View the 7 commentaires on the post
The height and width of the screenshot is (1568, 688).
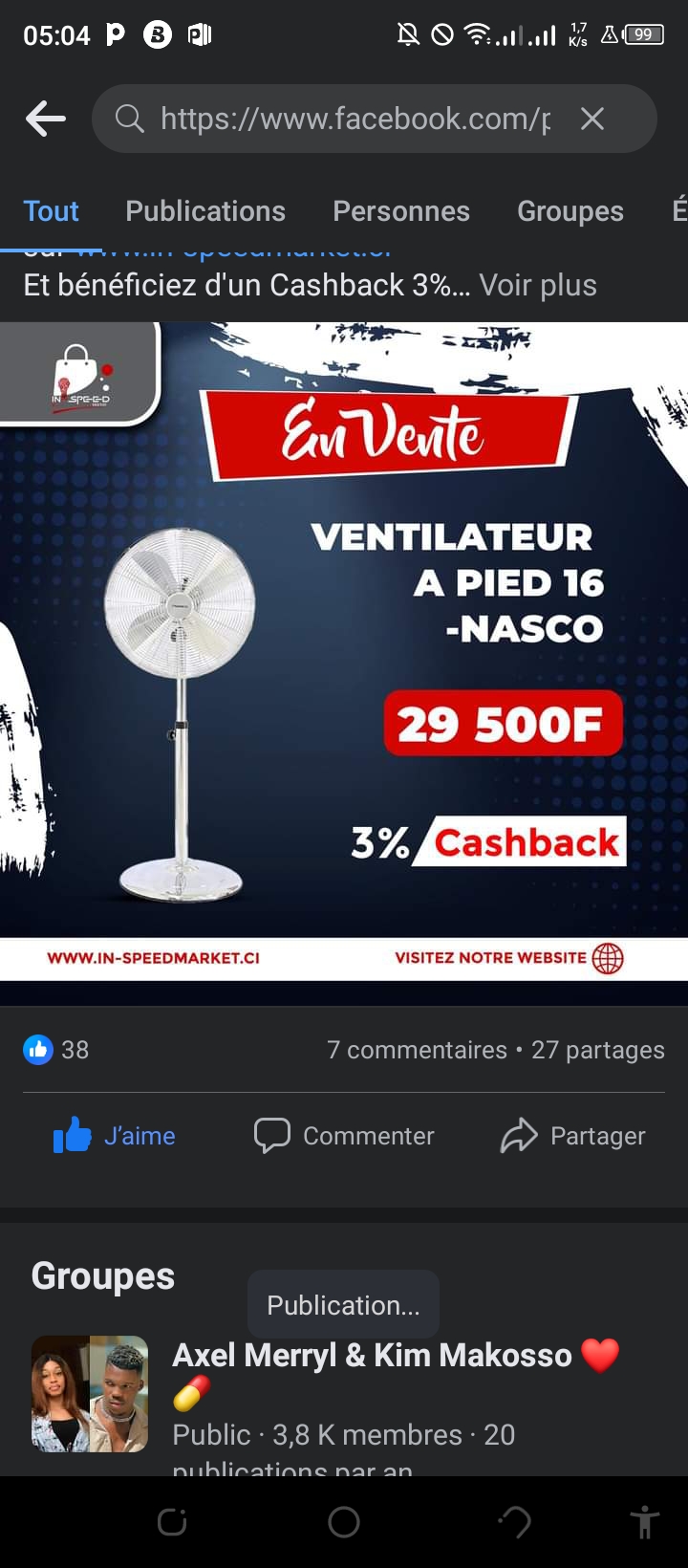(417, 1050)
